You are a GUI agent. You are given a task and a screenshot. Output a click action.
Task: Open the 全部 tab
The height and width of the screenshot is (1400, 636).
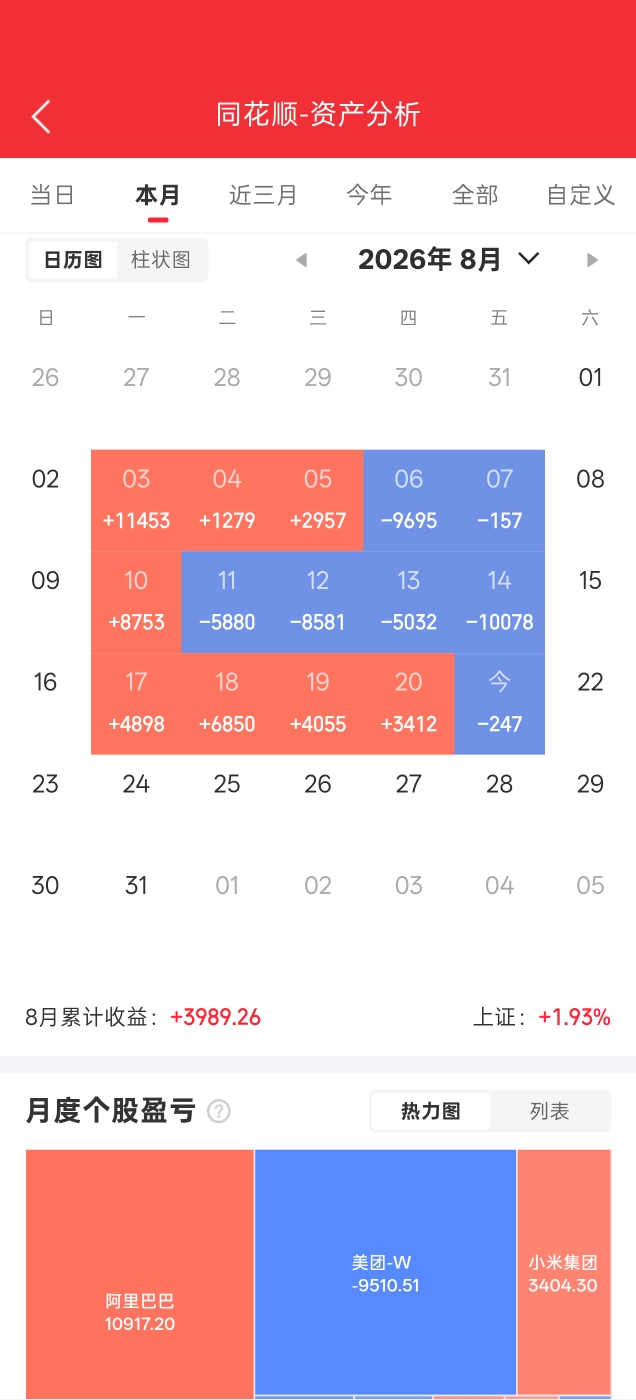(x=475, y=194)
